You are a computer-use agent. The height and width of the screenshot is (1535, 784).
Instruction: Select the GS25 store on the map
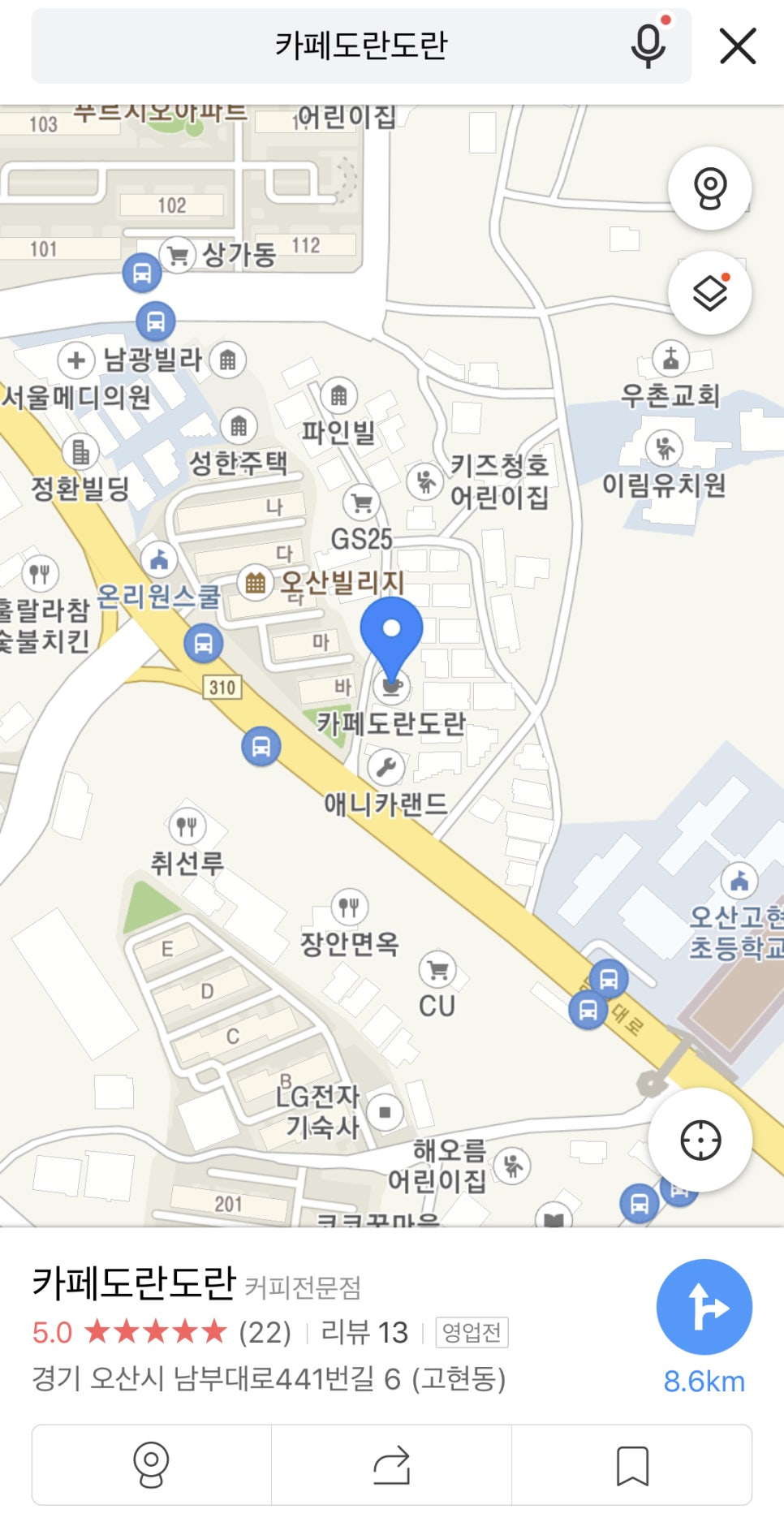[x=361, y=503]
